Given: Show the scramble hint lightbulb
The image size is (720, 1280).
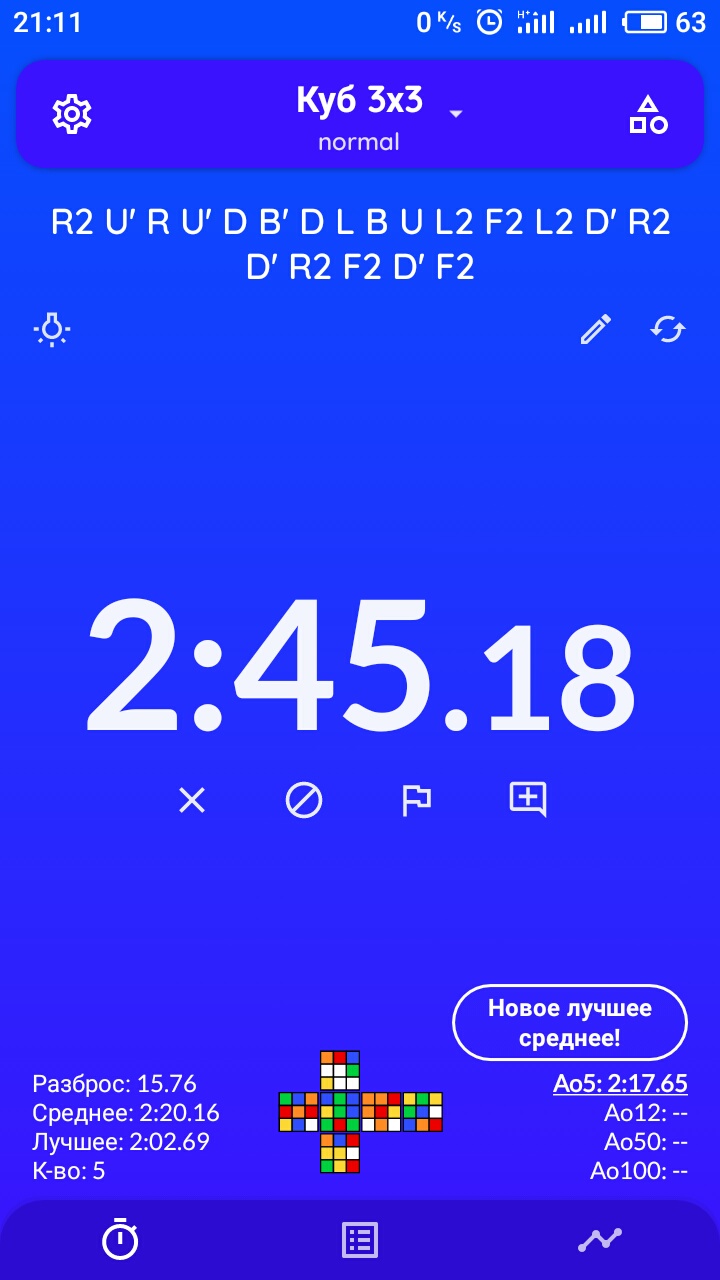Looking at the screenshot, I should click(x=52, y=329).
